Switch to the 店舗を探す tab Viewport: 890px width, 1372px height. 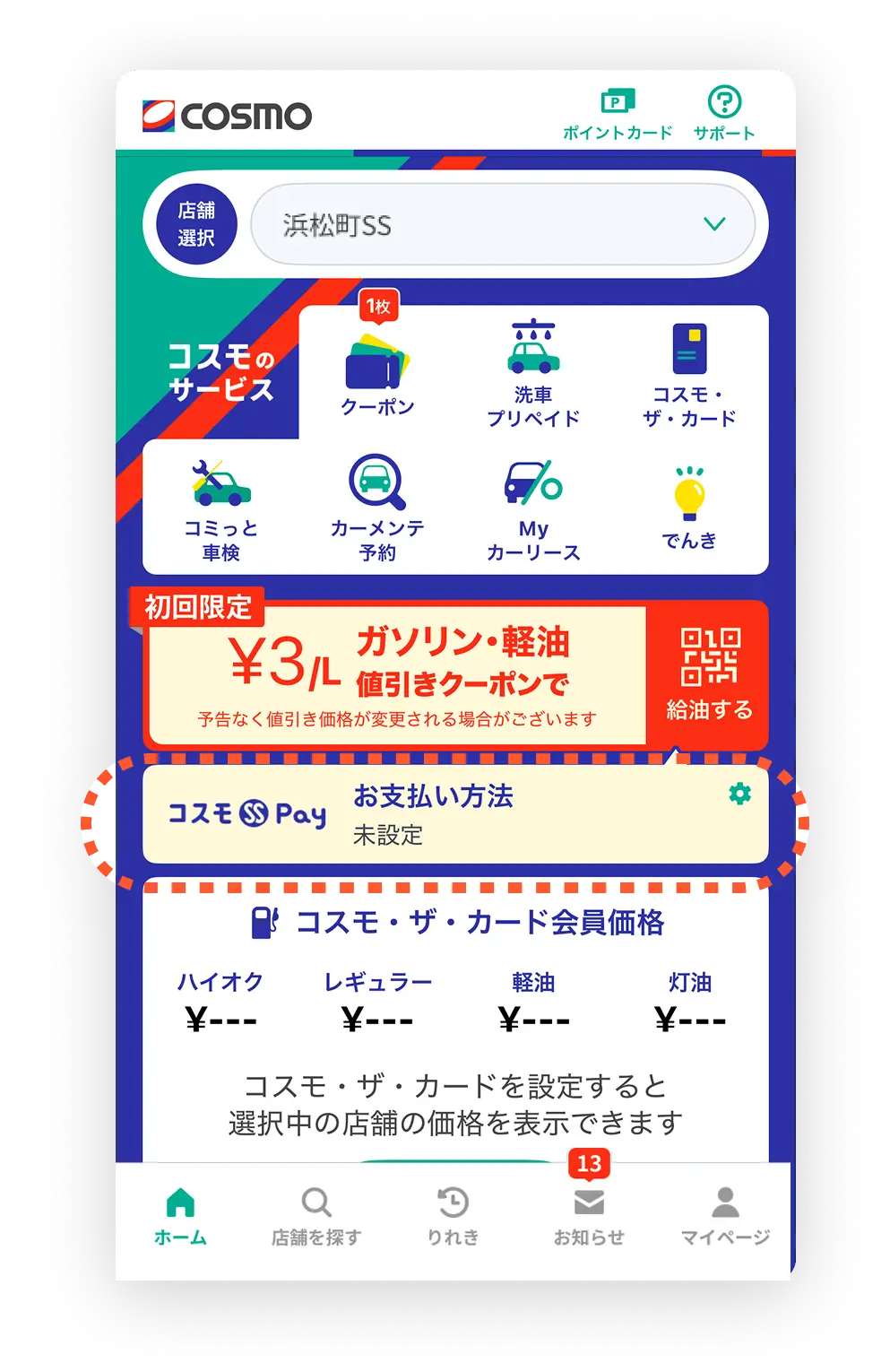tap(316, 1216)
